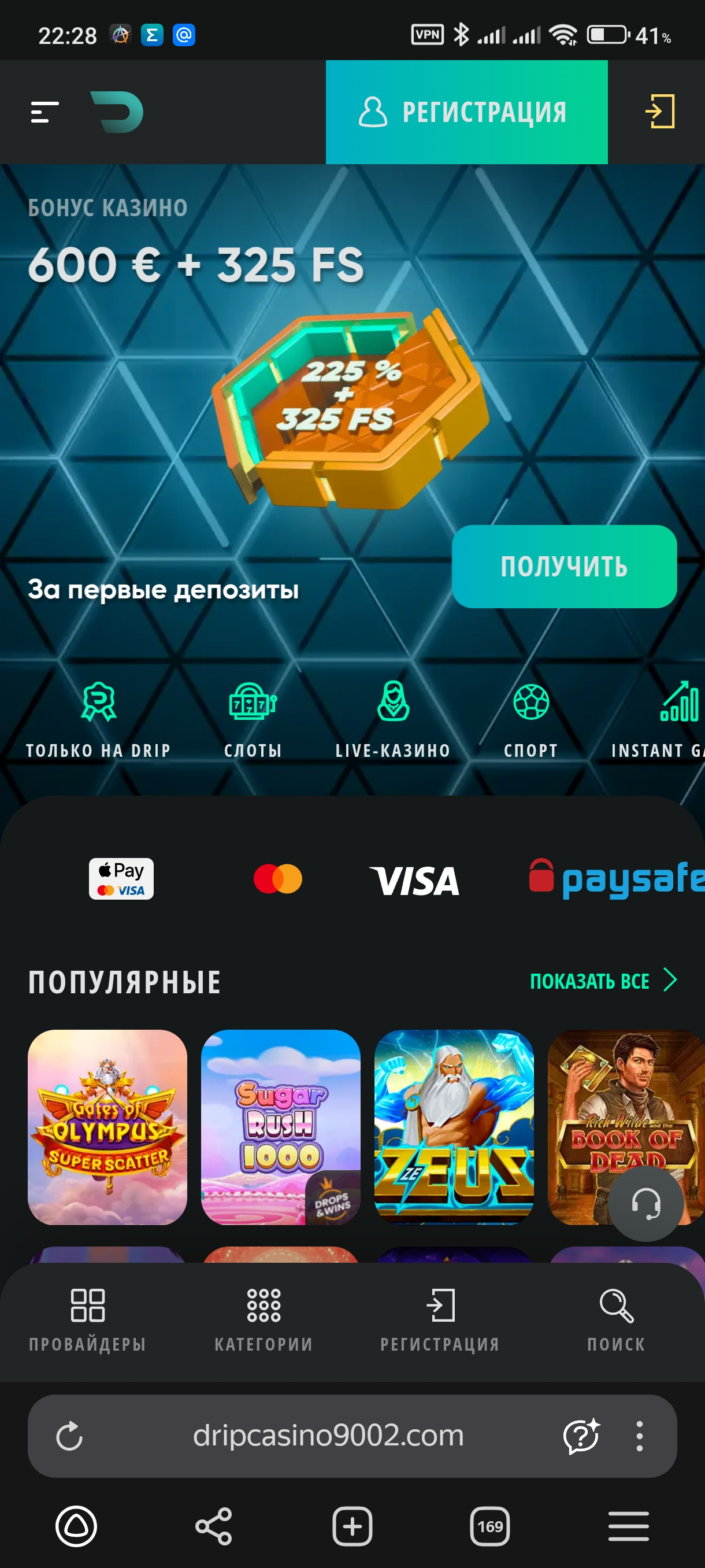Open the Sugar Rush 1000 game

pos(280,1127)
